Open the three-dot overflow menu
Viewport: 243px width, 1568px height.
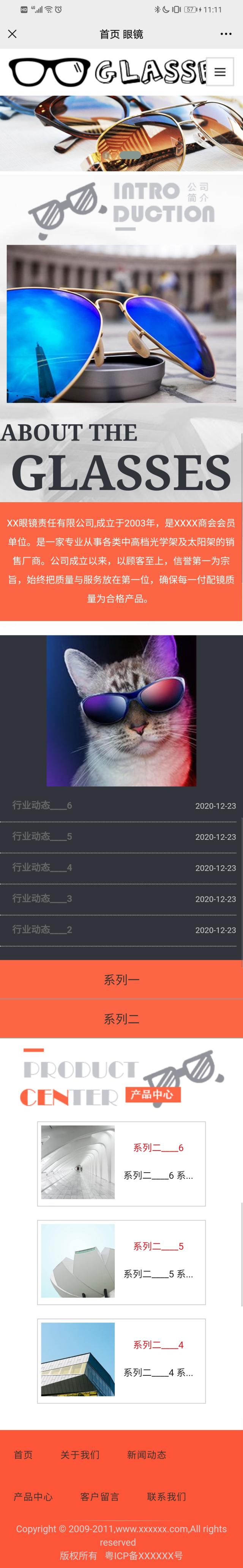[225, 34]
